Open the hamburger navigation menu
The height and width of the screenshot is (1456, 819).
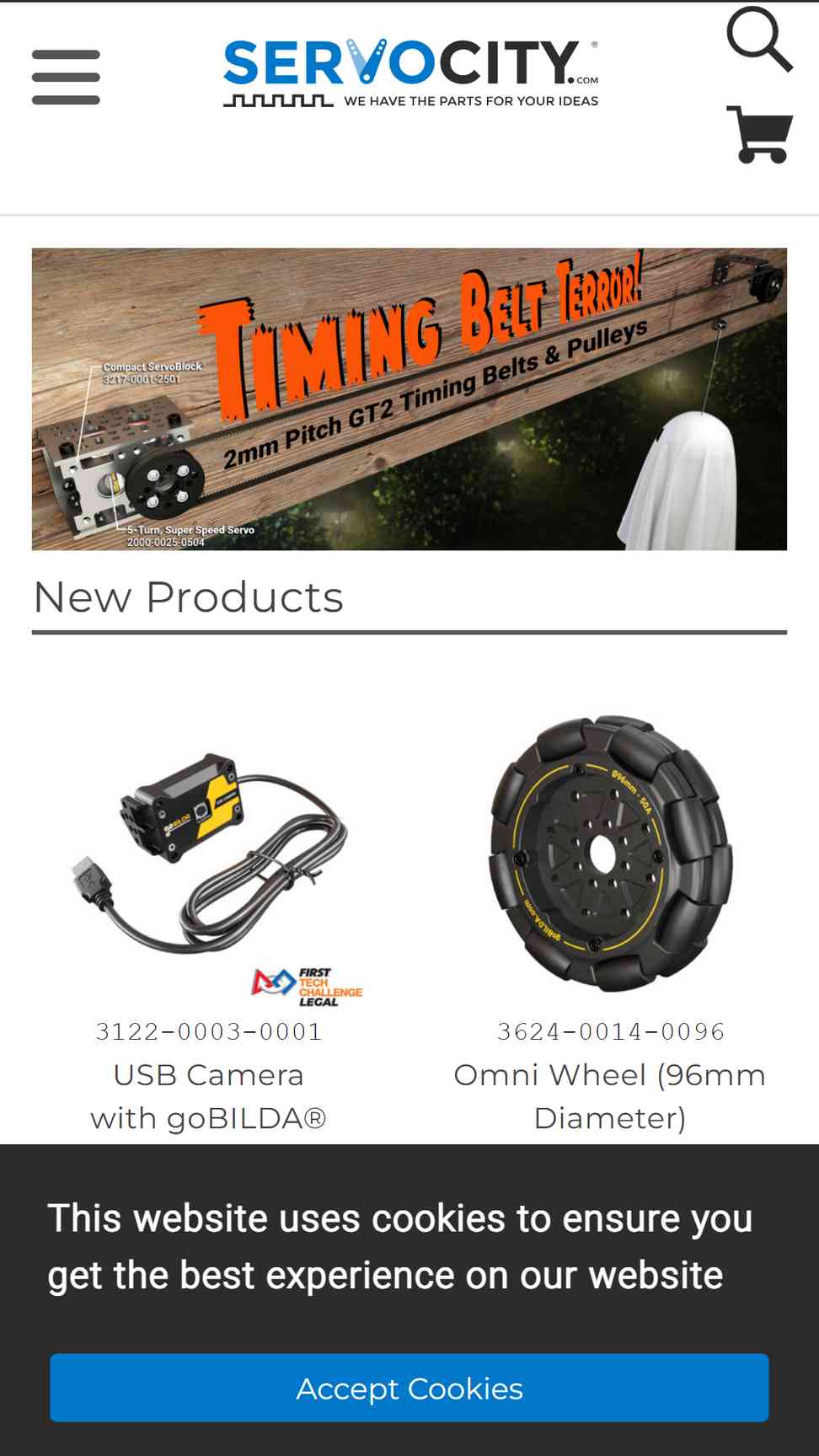pos(66,77)
